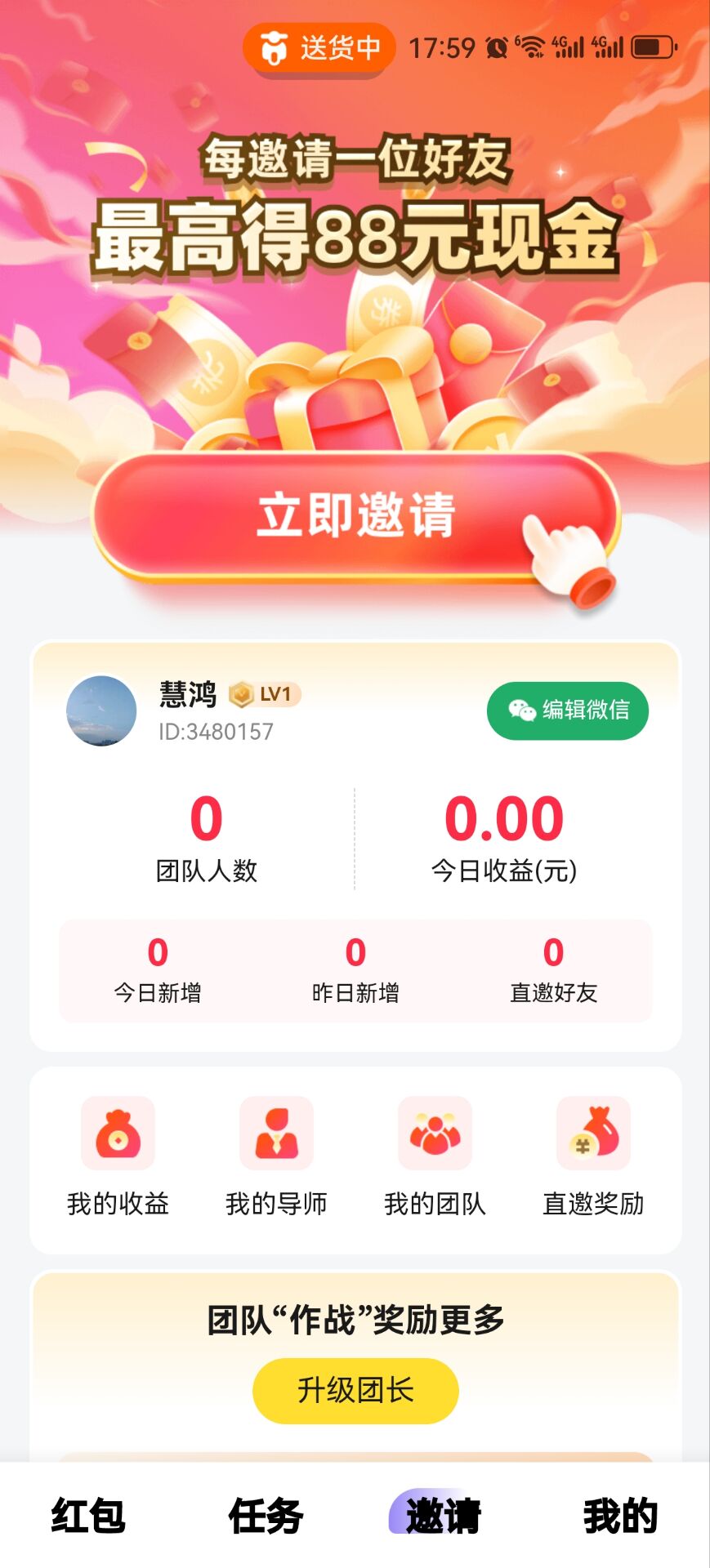
Task: Tap the user avatar of 慧鸿
Action: point(102,711)
